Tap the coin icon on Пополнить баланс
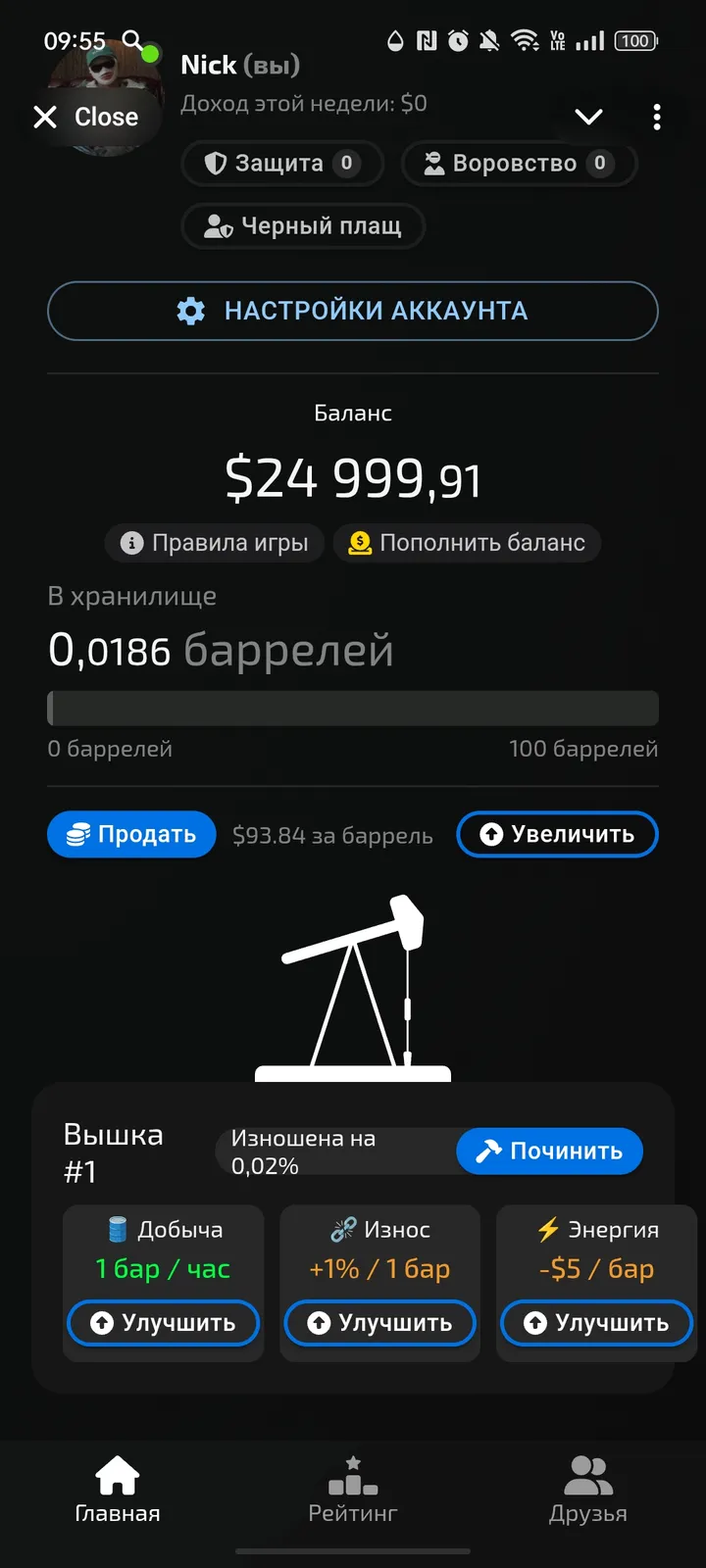The image size is (706, 1568). (359, 543)
